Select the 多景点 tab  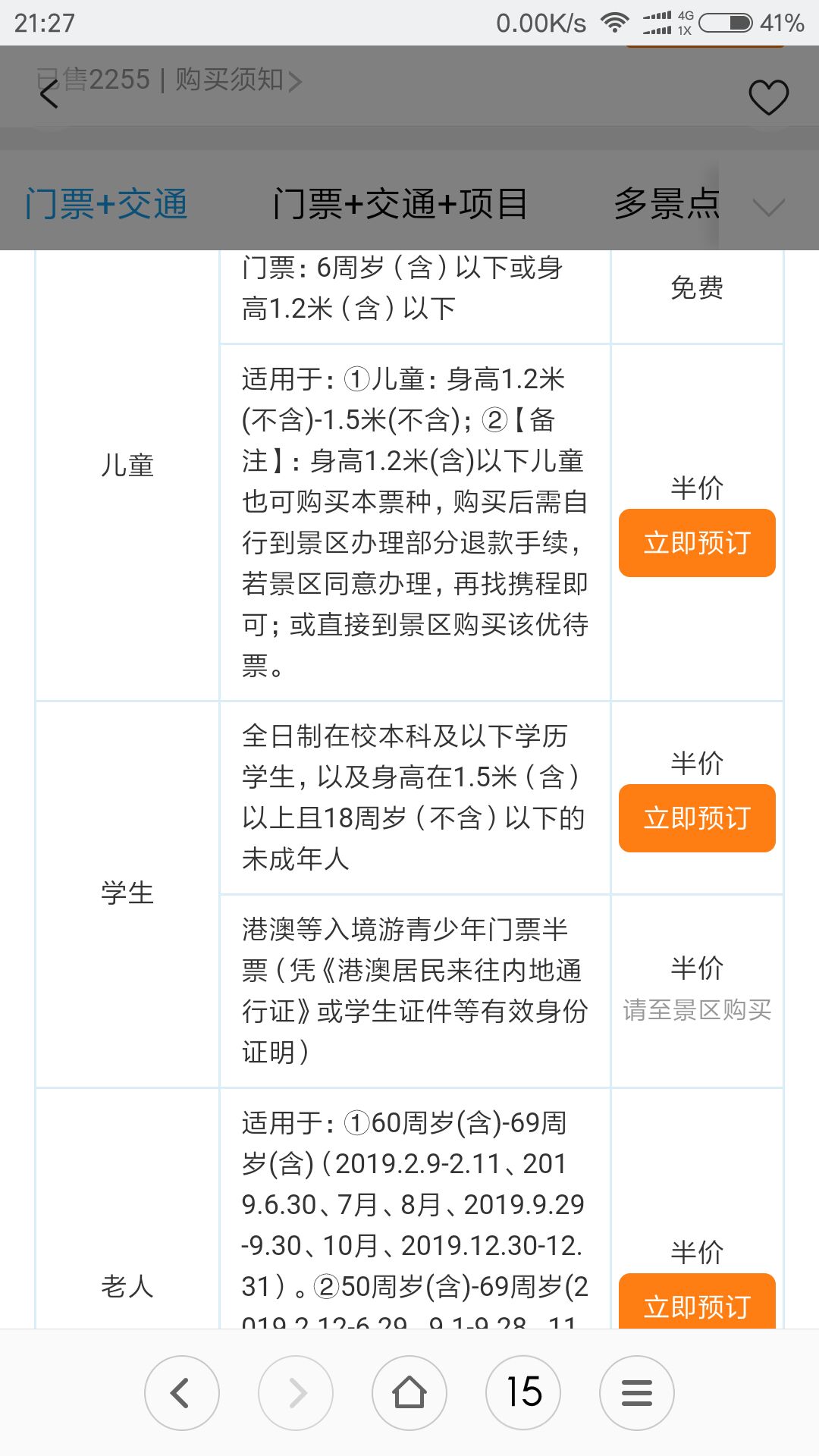click(667, 205)
